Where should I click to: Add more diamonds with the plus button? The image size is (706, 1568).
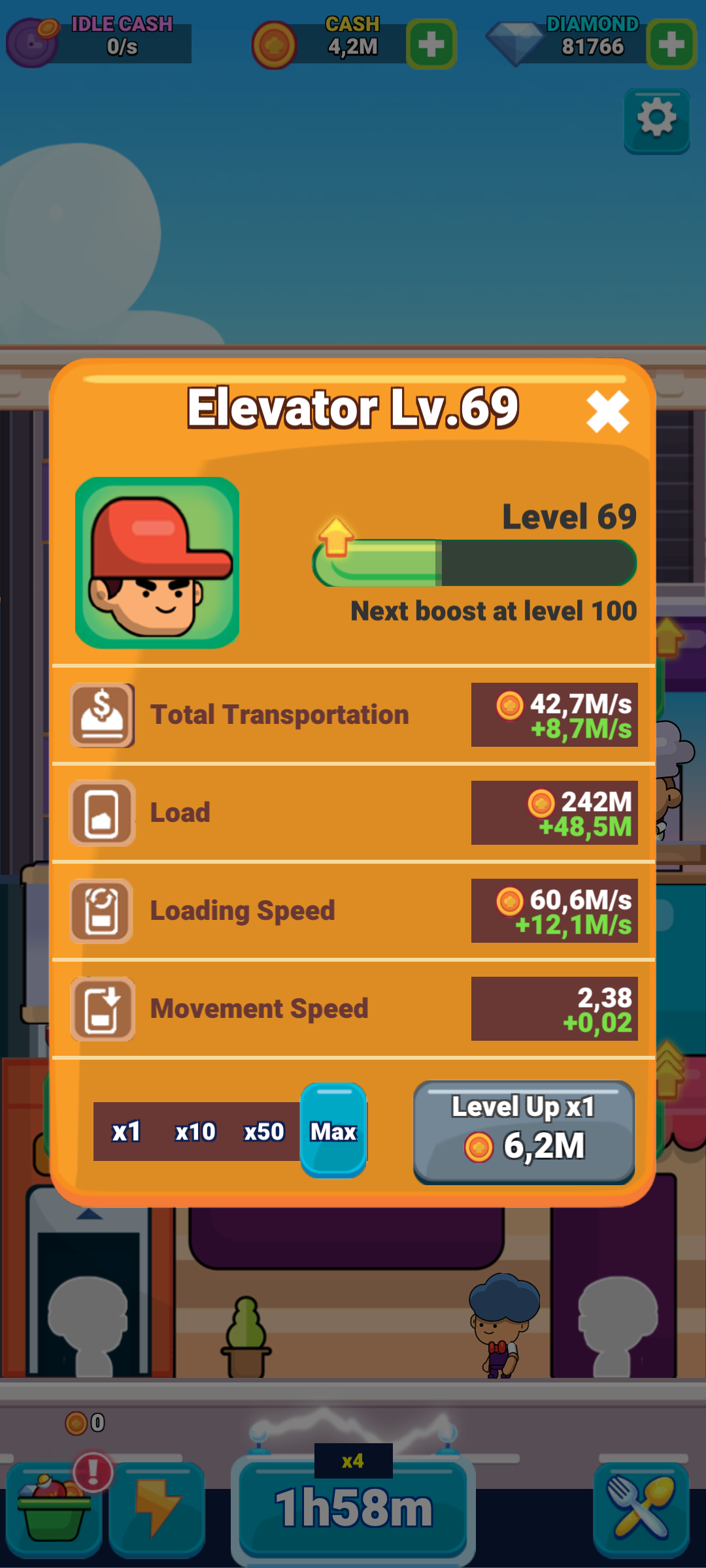click(671, 44)
